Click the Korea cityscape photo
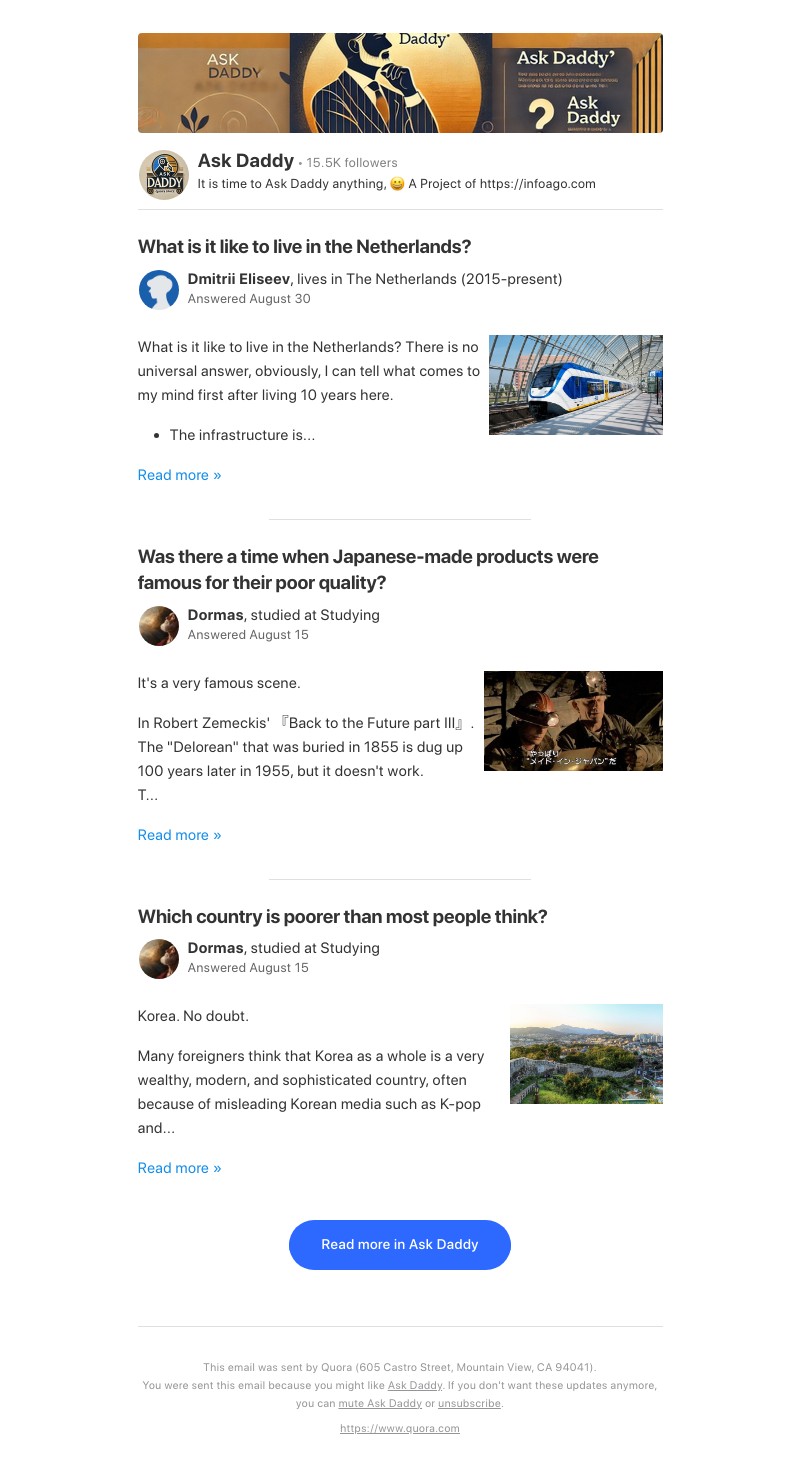This screenshot has width=800, height=1478. point(586,1053)
